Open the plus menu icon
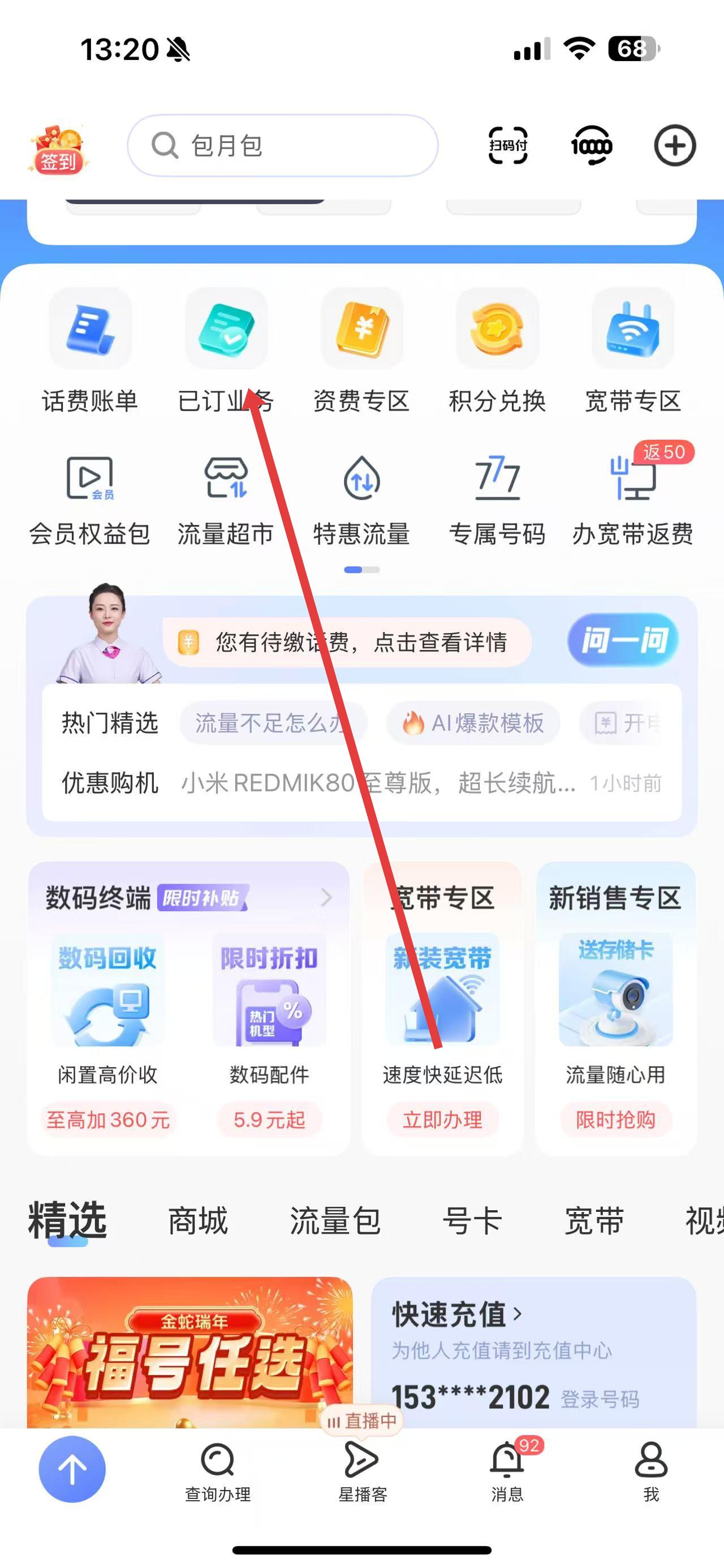The image size is (724, 1568). 675,146
